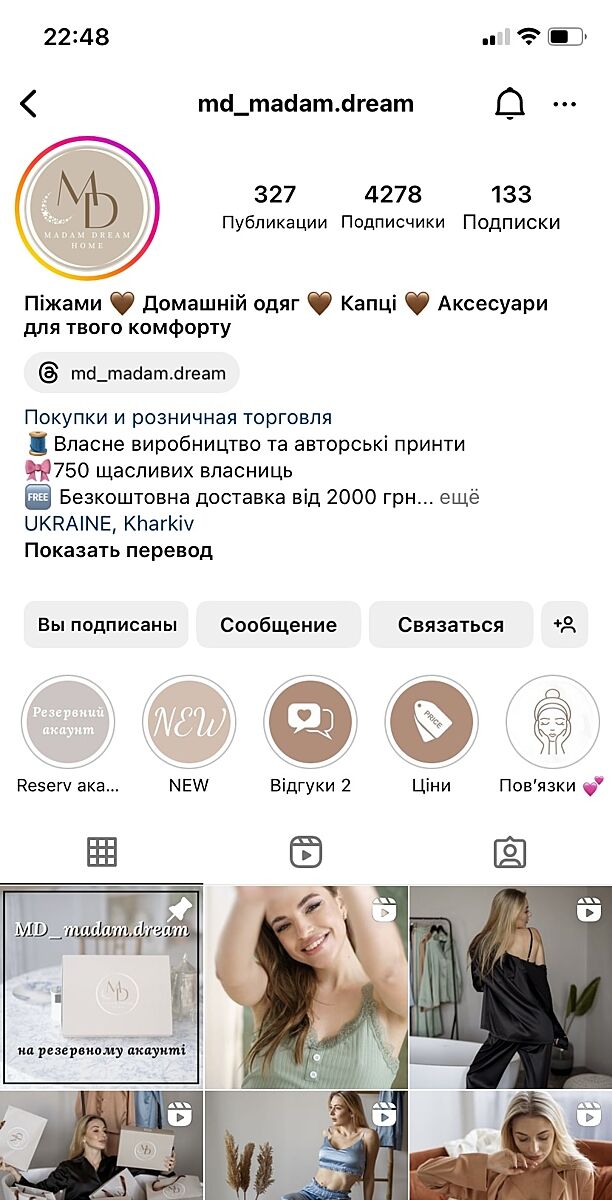Open the pinned MD_madam.dream post
Screen dimensions: 612x1200
(101, 987)
